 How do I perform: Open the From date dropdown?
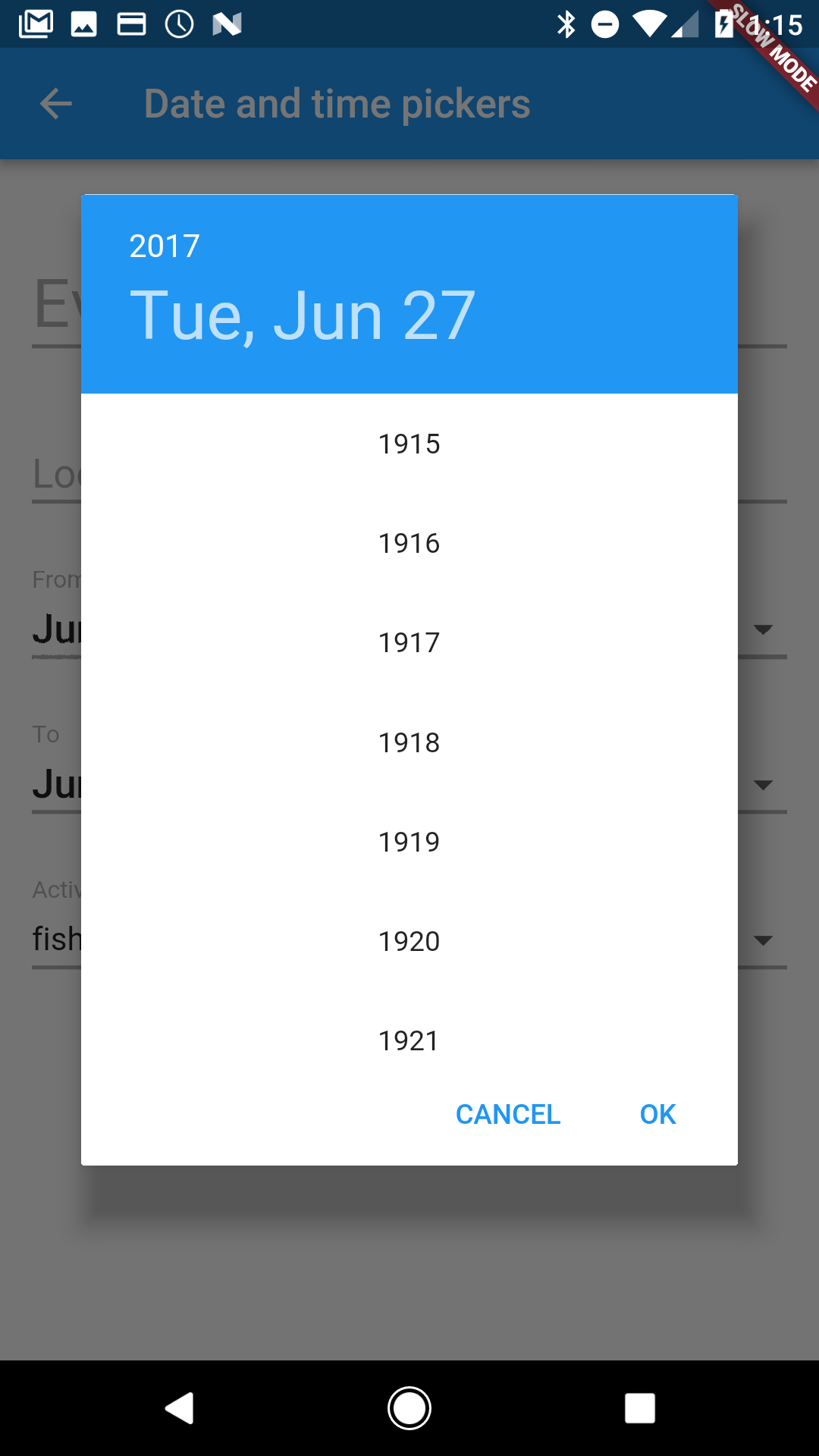[764, 629]
